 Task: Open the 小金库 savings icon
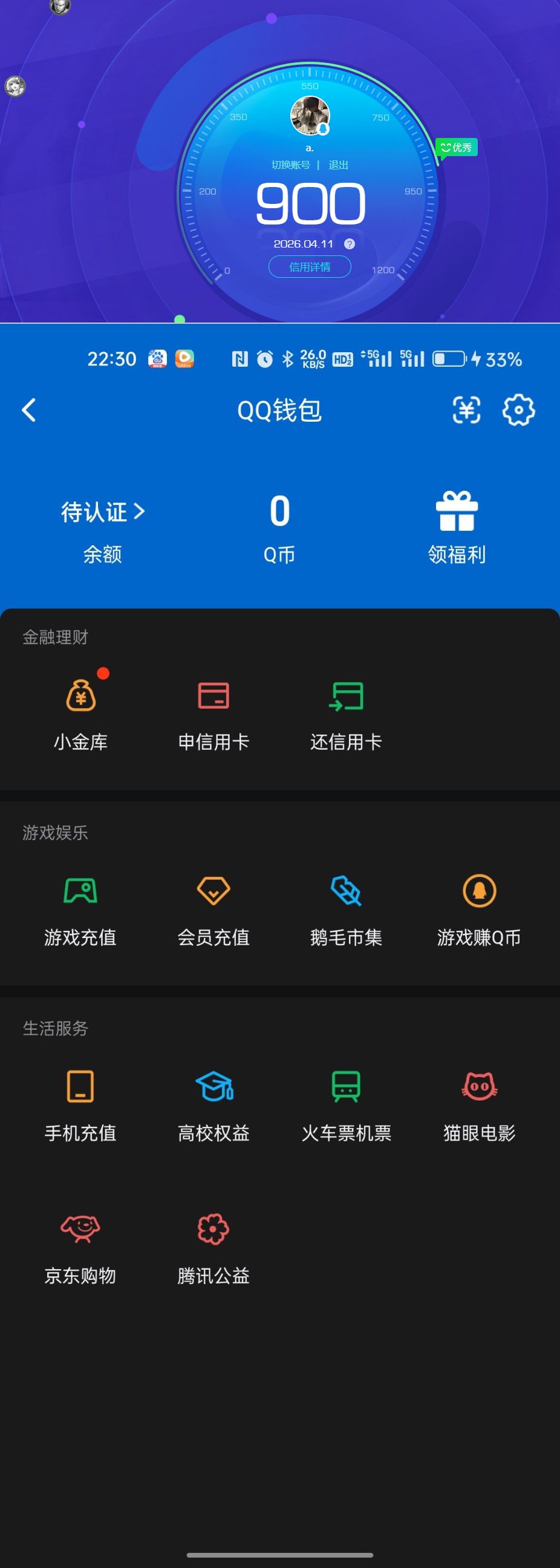[x=82, y=697]
